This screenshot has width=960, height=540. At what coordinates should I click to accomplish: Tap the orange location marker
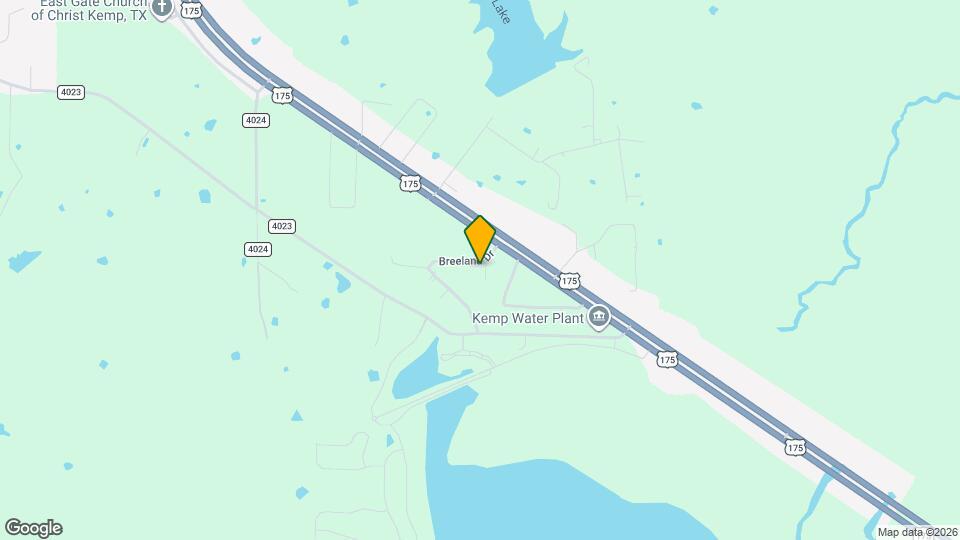480,239
